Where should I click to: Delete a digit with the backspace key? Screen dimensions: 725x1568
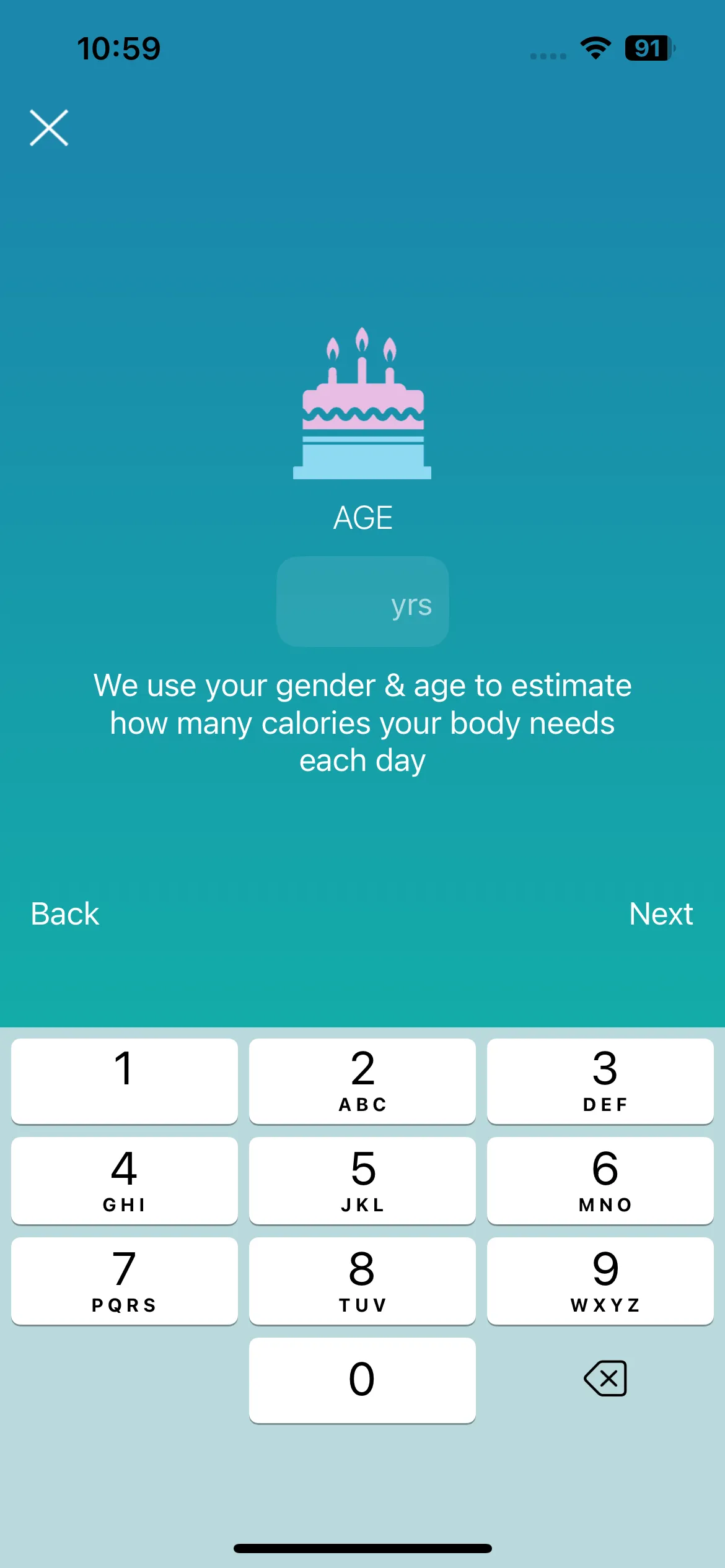[605, 1379]
